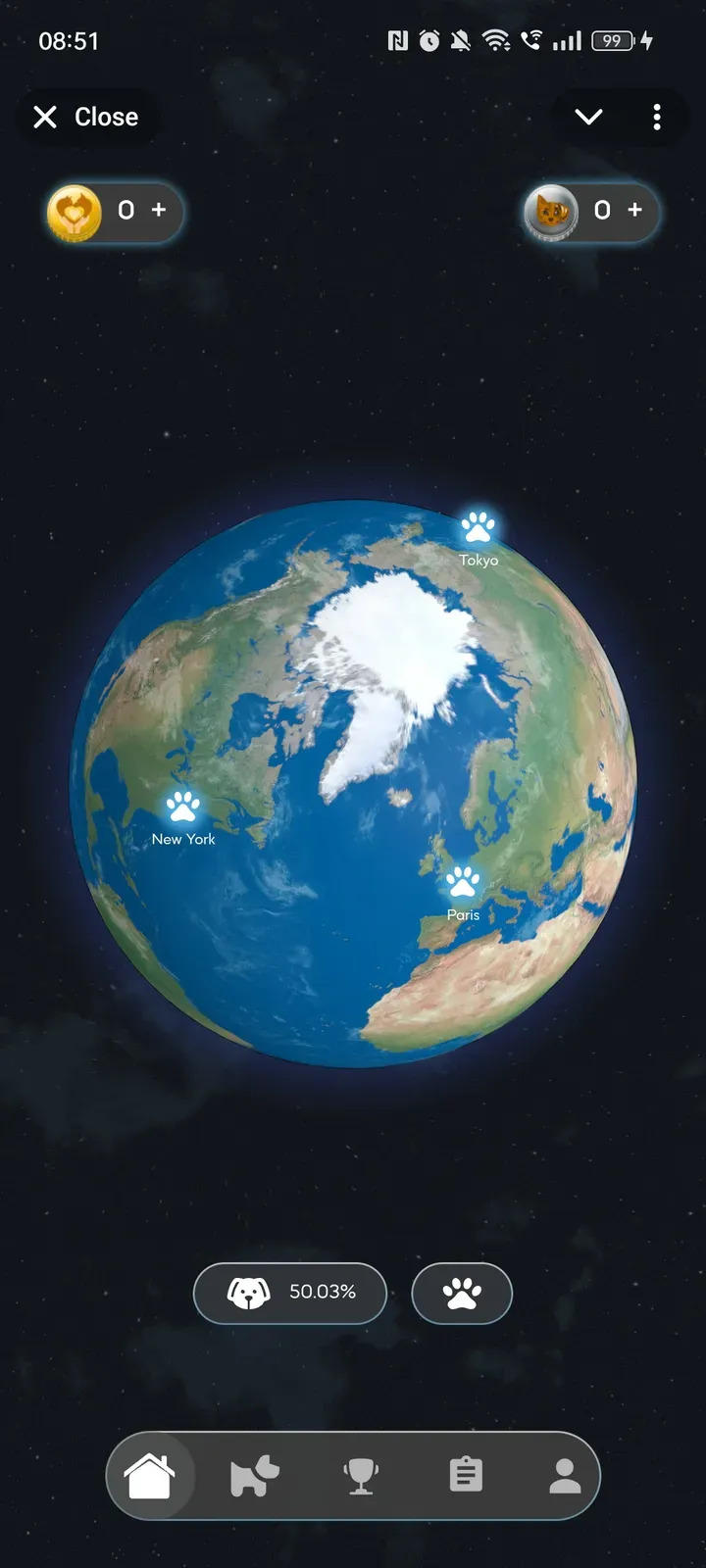Switch to the home tab
The height and width of the screenshot is (1568, 706).
[150, 1476]
